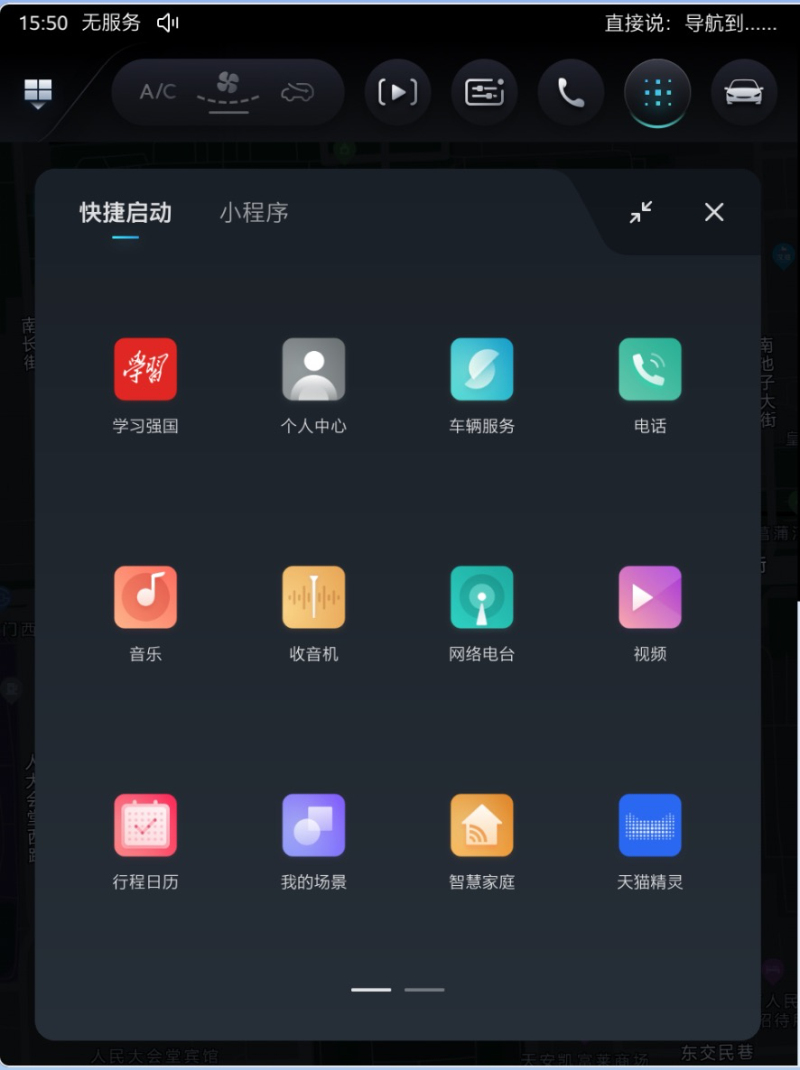Close the quick launch panel

tap(714, 212)
